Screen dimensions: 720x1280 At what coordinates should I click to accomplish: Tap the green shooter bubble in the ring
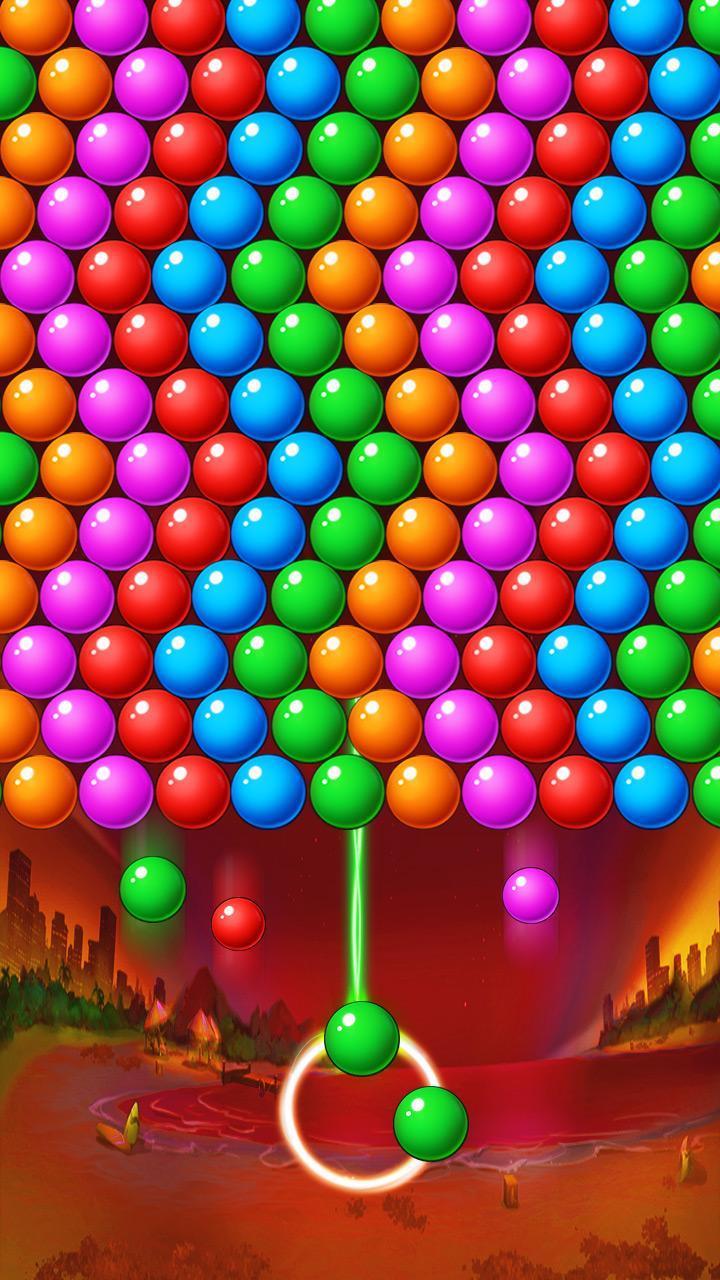click(362, 1038)
